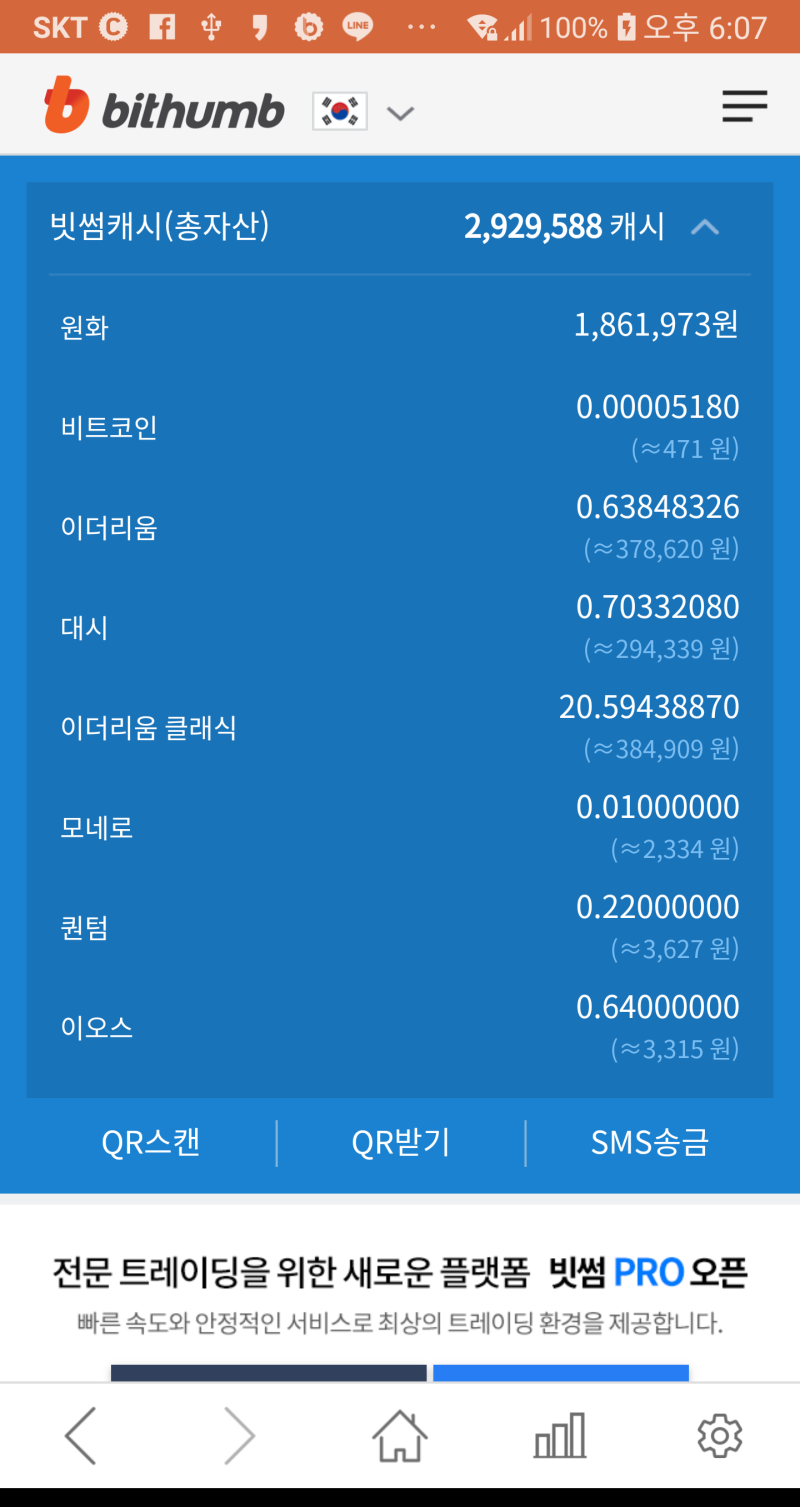
Task: Tap QR스캔 to scan a QR code
Action: pos(151,1142)
